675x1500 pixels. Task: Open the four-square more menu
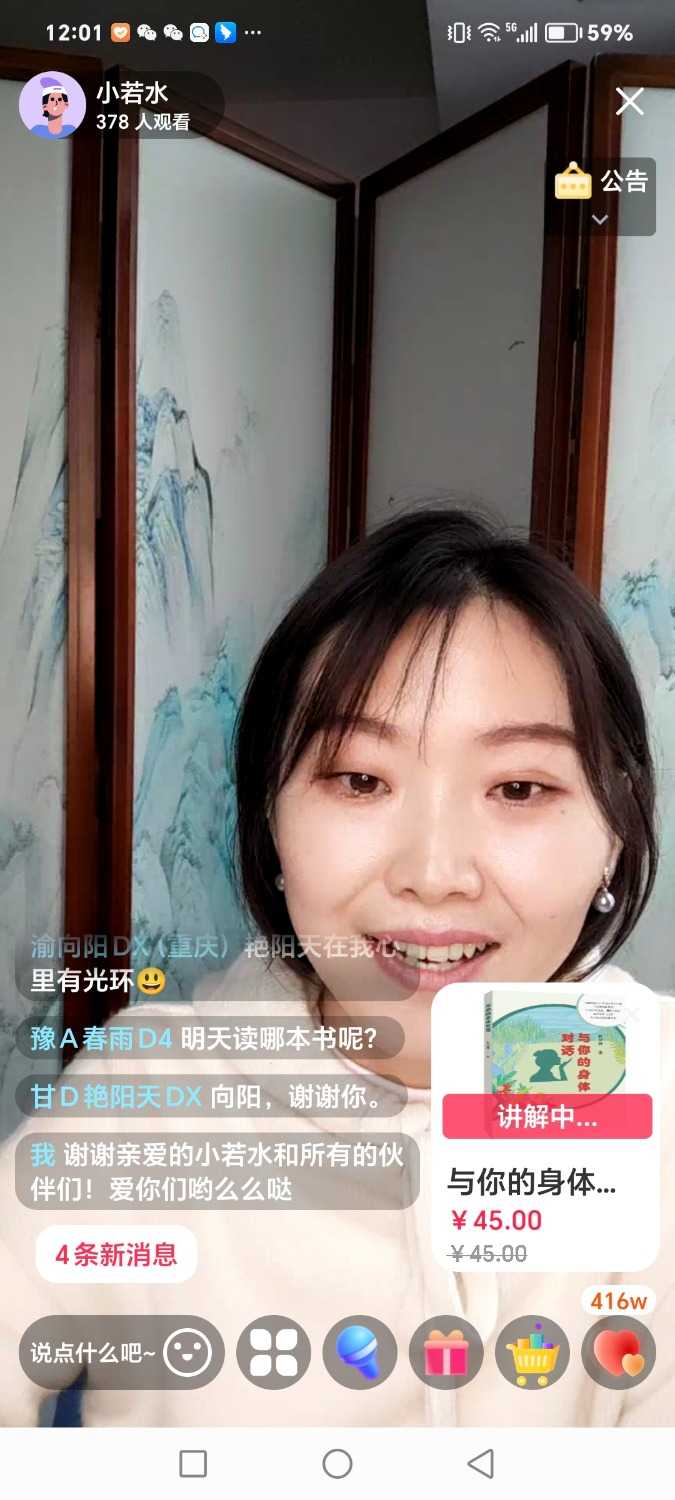coord(273,1353)
